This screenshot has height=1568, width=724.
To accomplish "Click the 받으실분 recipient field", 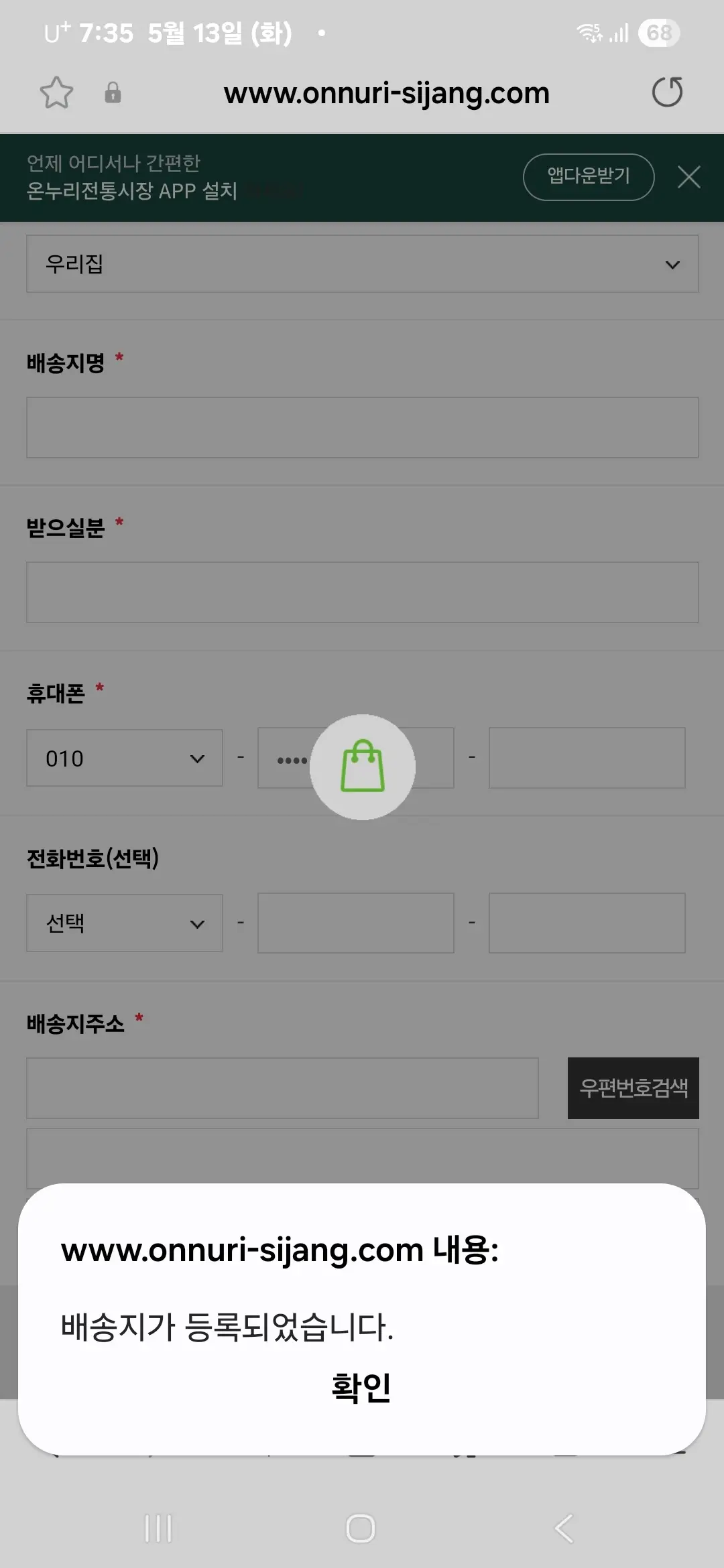I will [x=362, y=592].
